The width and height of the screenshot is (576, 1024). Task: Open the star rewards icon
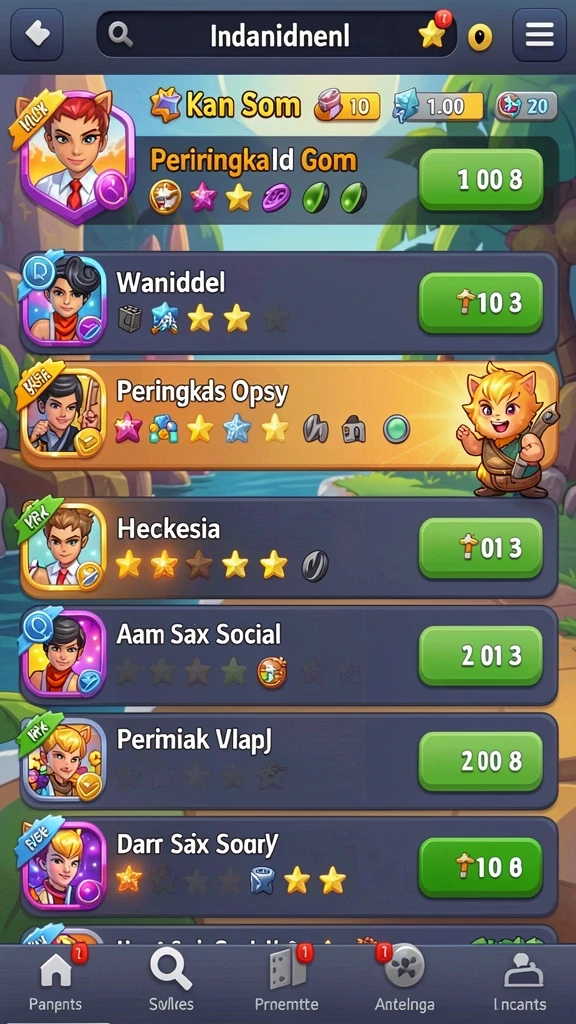coord(432,35)
